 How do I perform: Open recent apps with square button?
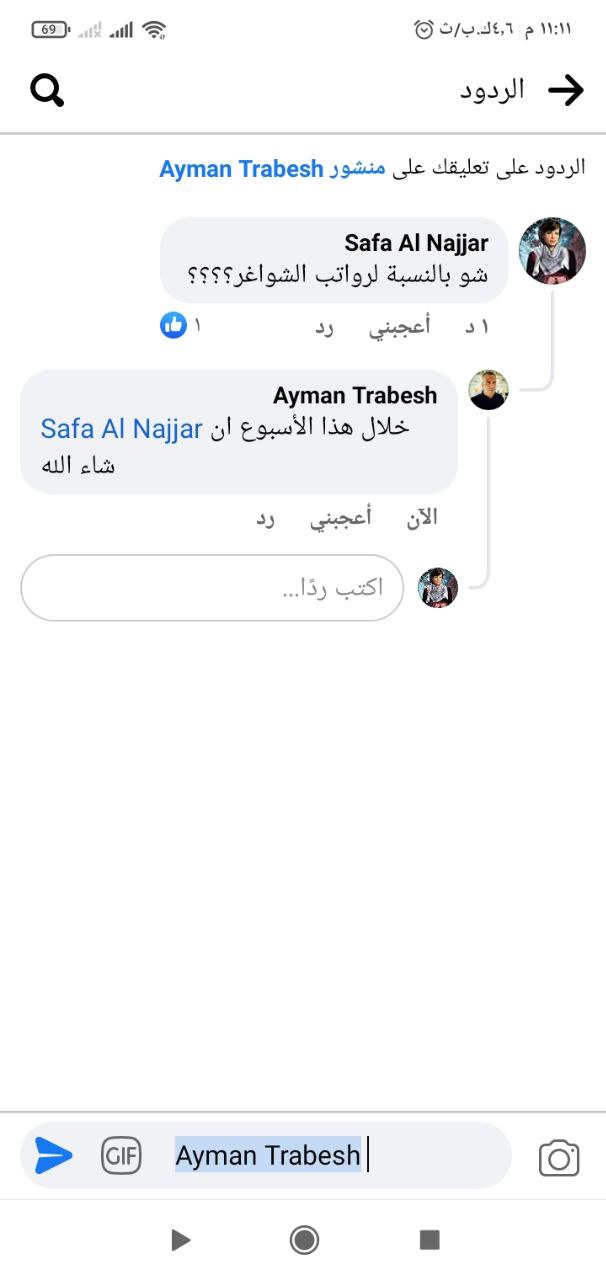click(429, 1240)
